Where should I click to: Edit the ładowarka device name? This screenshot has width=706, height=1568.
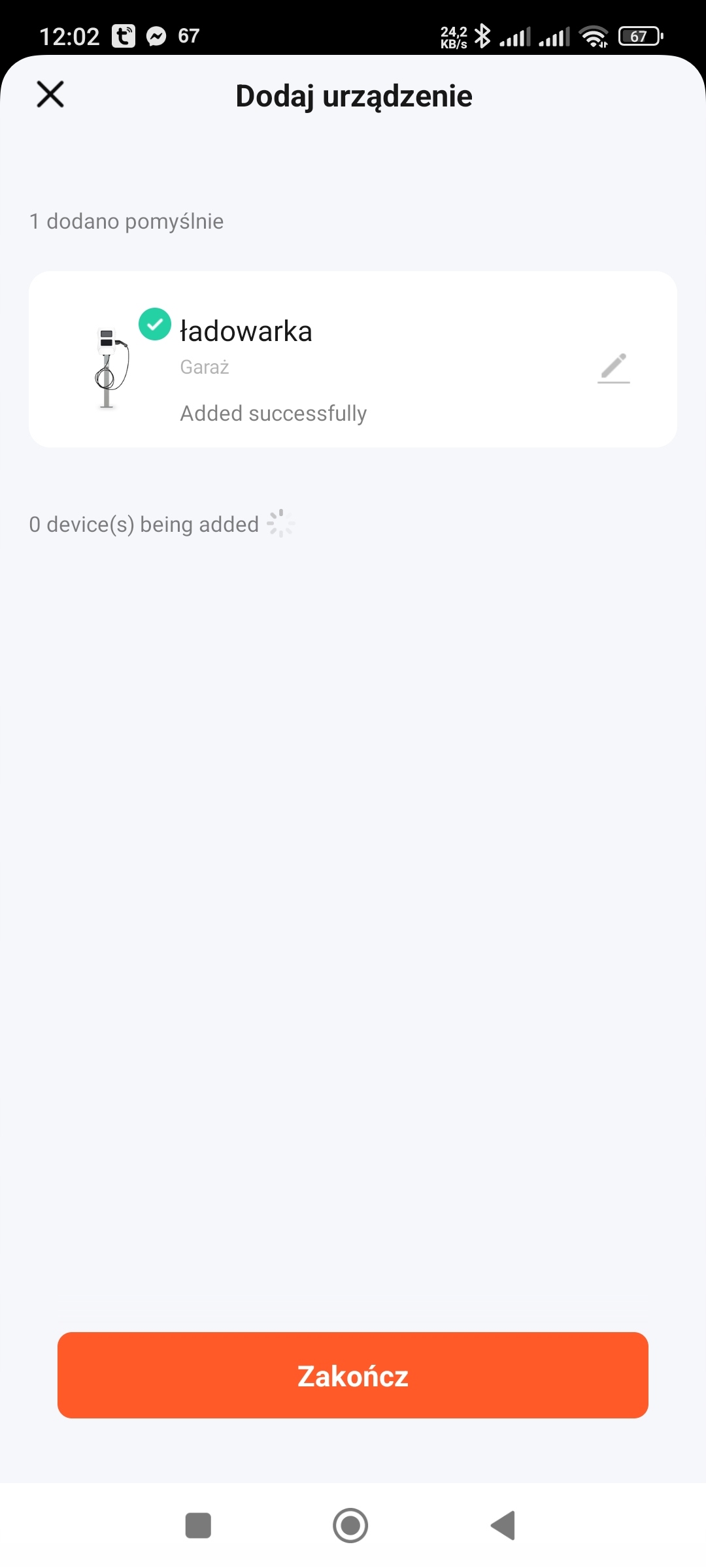[613, 368]
